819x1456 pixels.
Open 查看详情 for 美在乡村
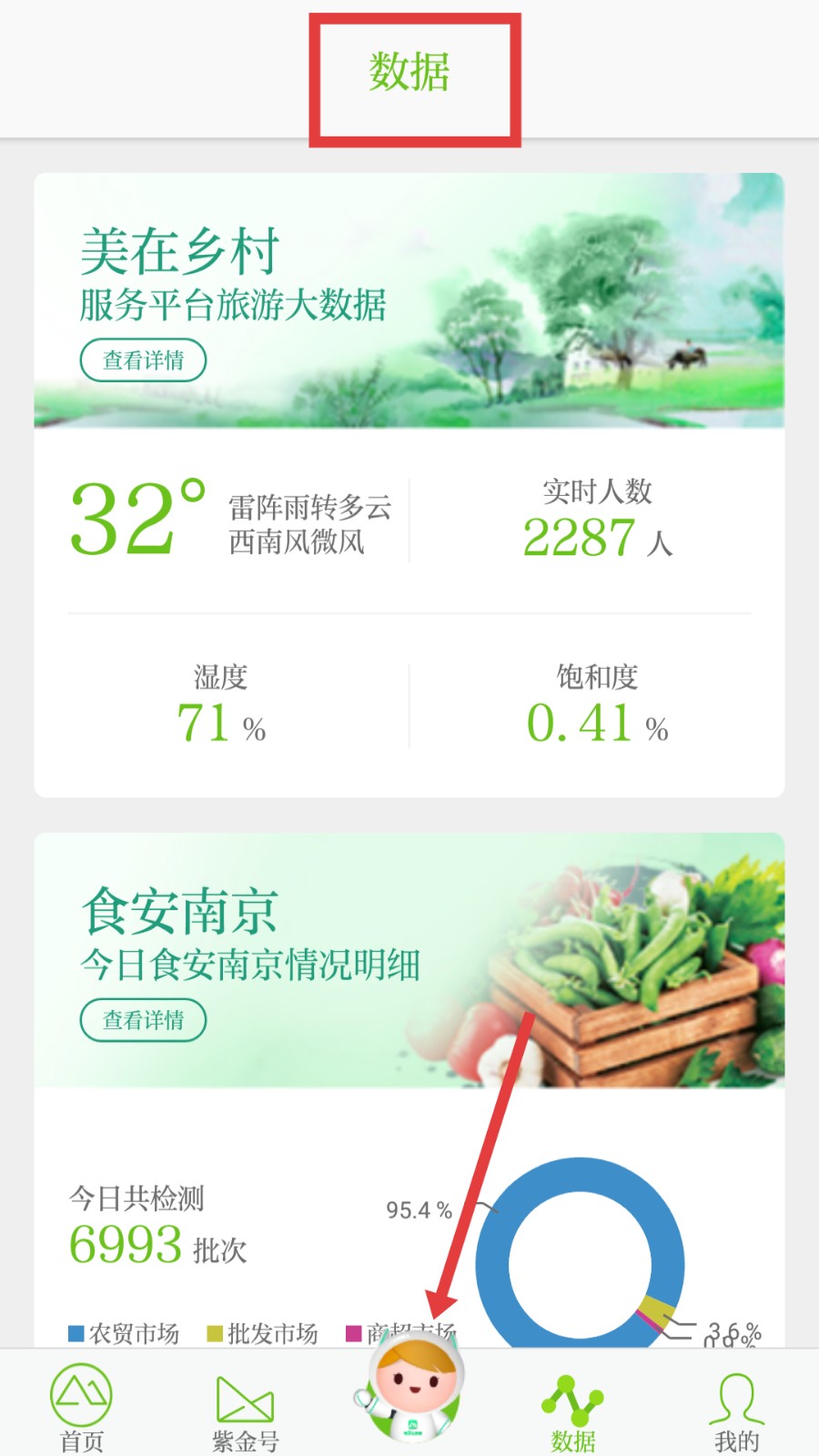(143, 360)
